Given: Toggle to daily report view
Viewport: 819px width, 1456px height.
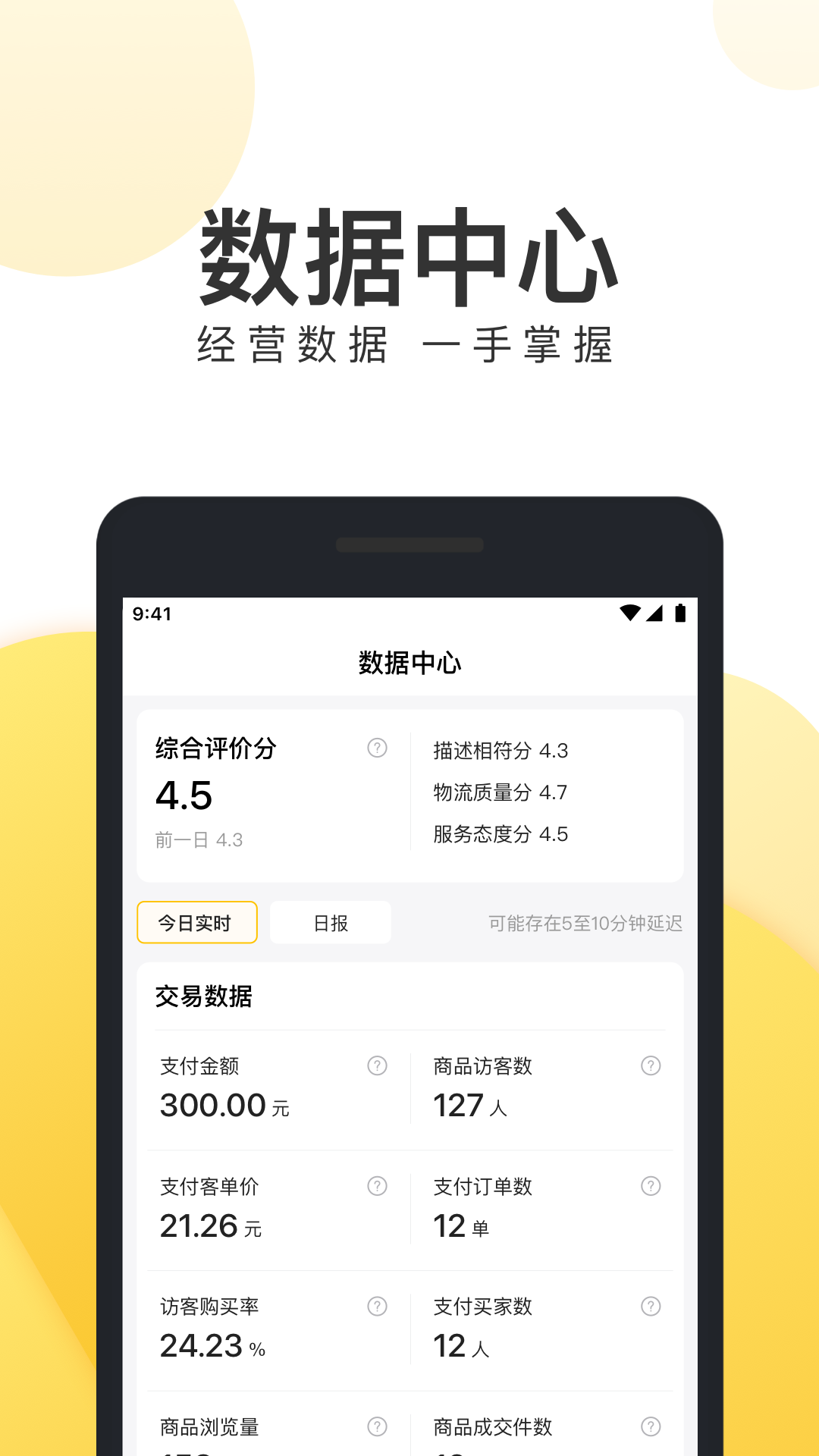Looking at the screenshot, I should [x=330, y=922].
